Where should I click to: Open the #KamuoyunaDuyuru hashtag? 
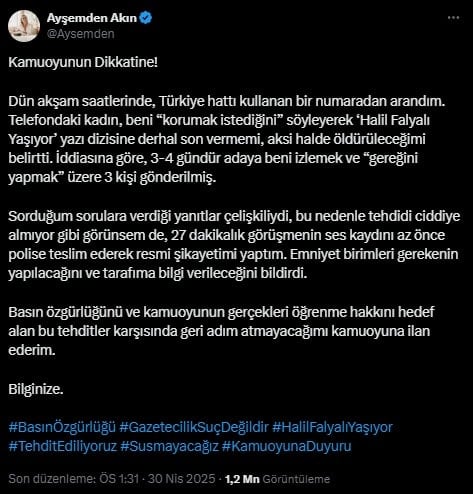point(287,446)
